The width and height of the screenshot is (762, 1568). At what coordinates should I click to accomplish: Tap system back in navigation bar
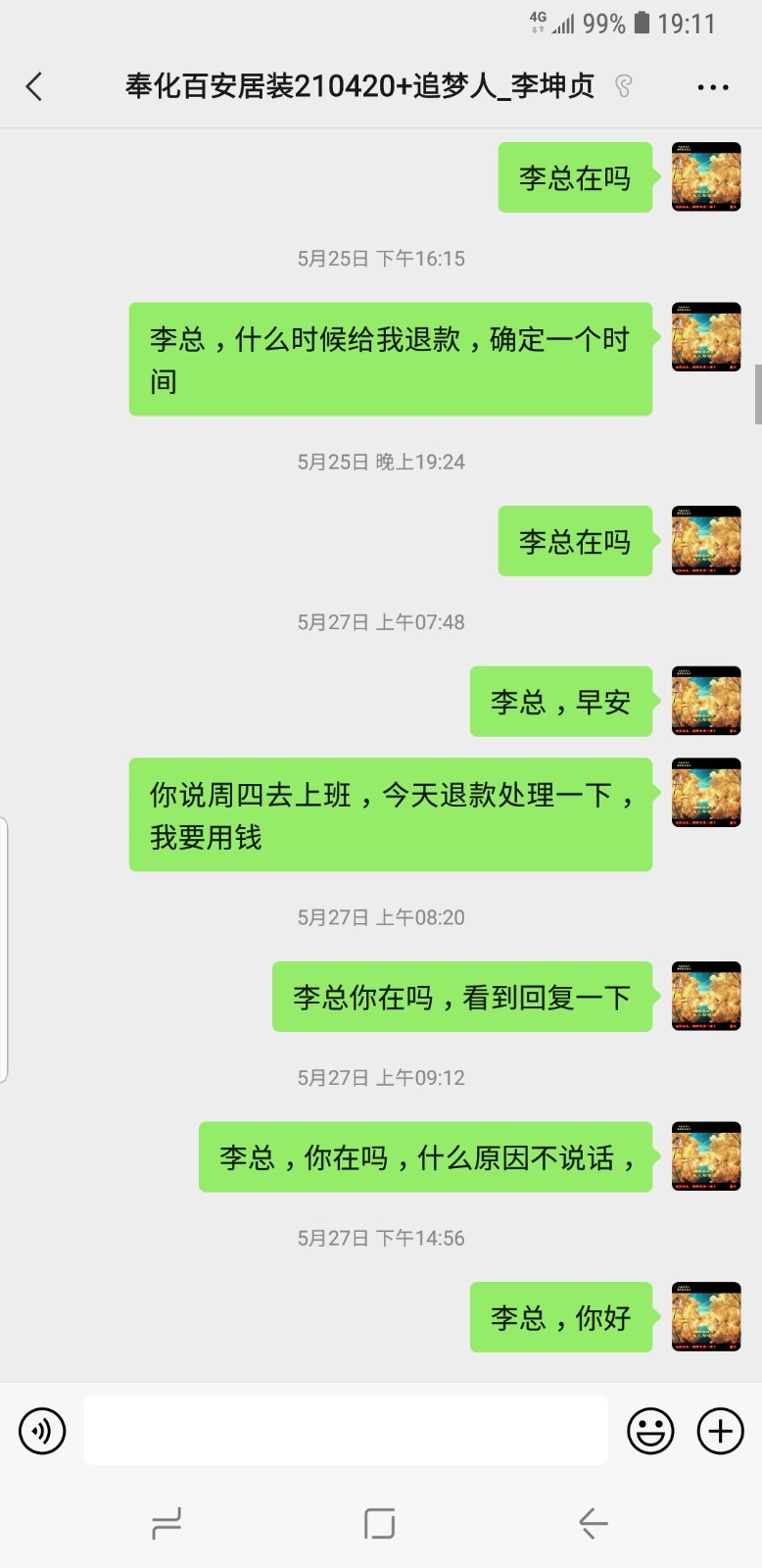pos(593,1523)
